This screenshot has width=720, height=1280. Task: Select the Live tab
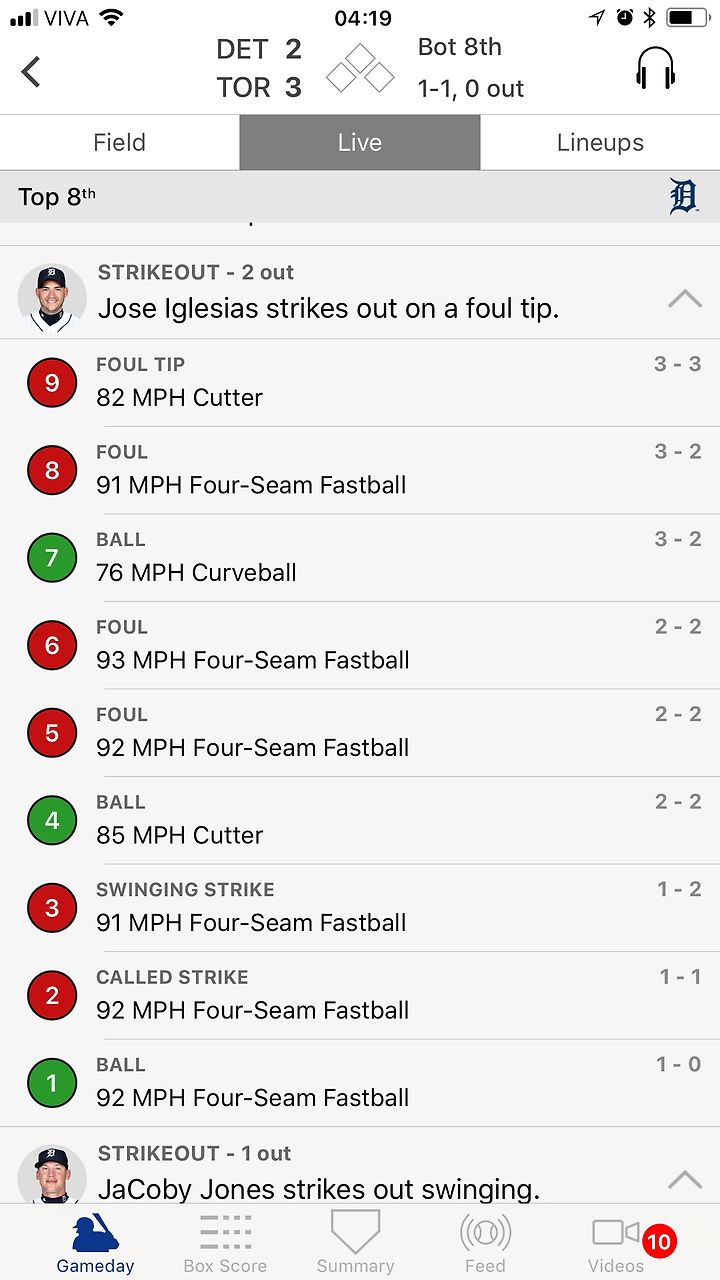coord(360,142)
